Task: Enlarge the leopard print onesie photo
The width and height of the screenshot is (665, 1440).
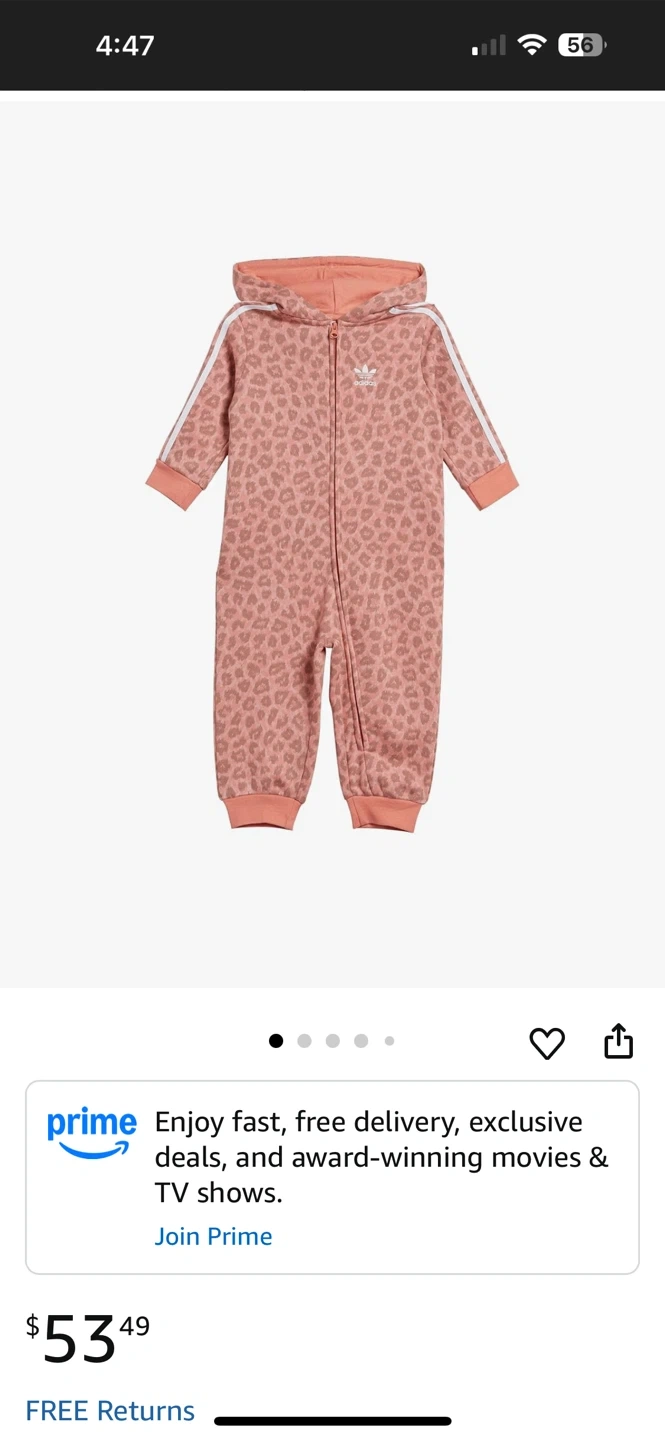Action: [332, 545]
